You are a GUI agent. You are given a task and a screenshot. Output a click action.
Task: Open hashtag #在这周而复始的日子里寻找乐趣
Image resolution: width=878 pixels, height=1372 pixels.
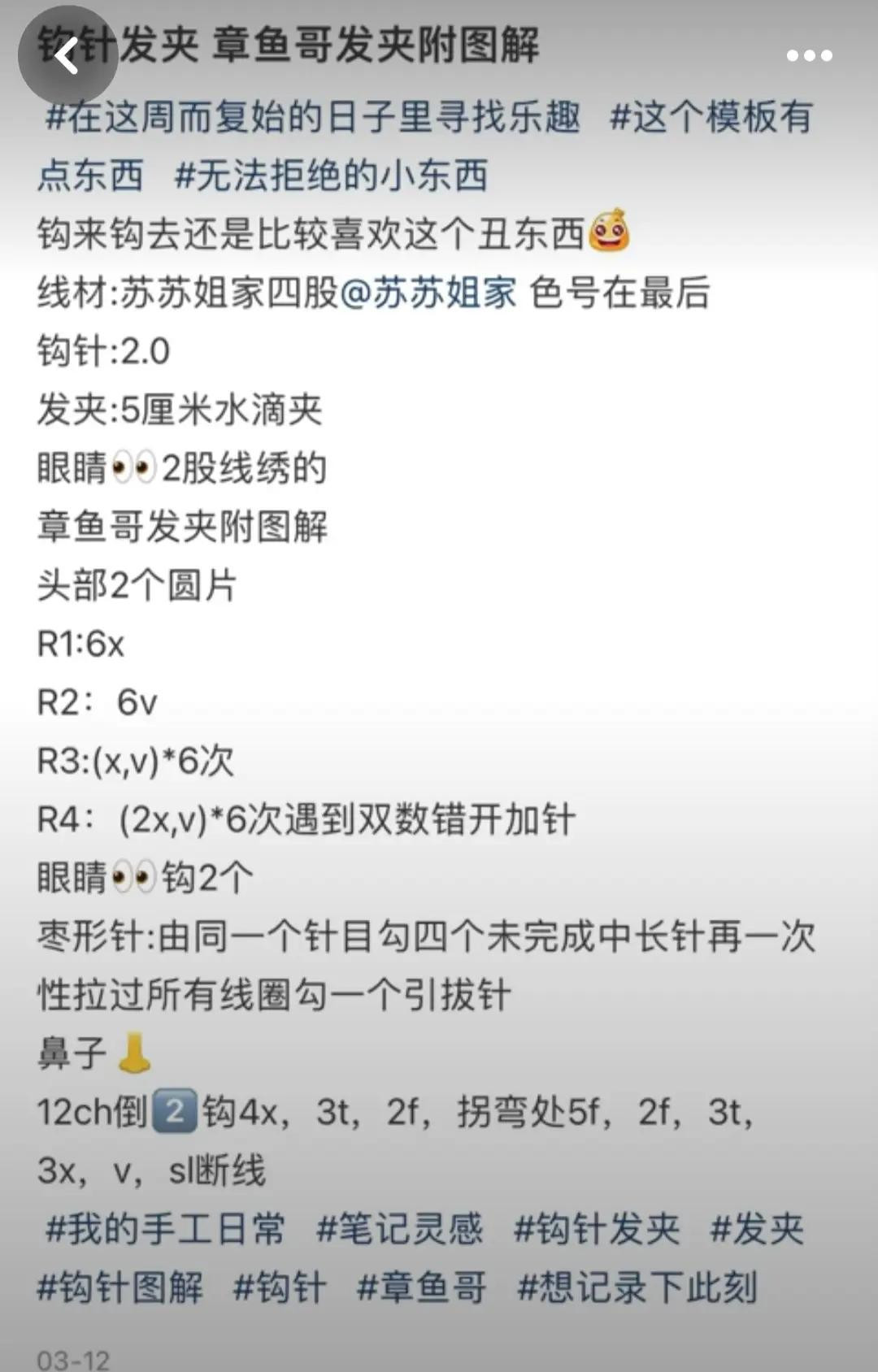(313, 117)
